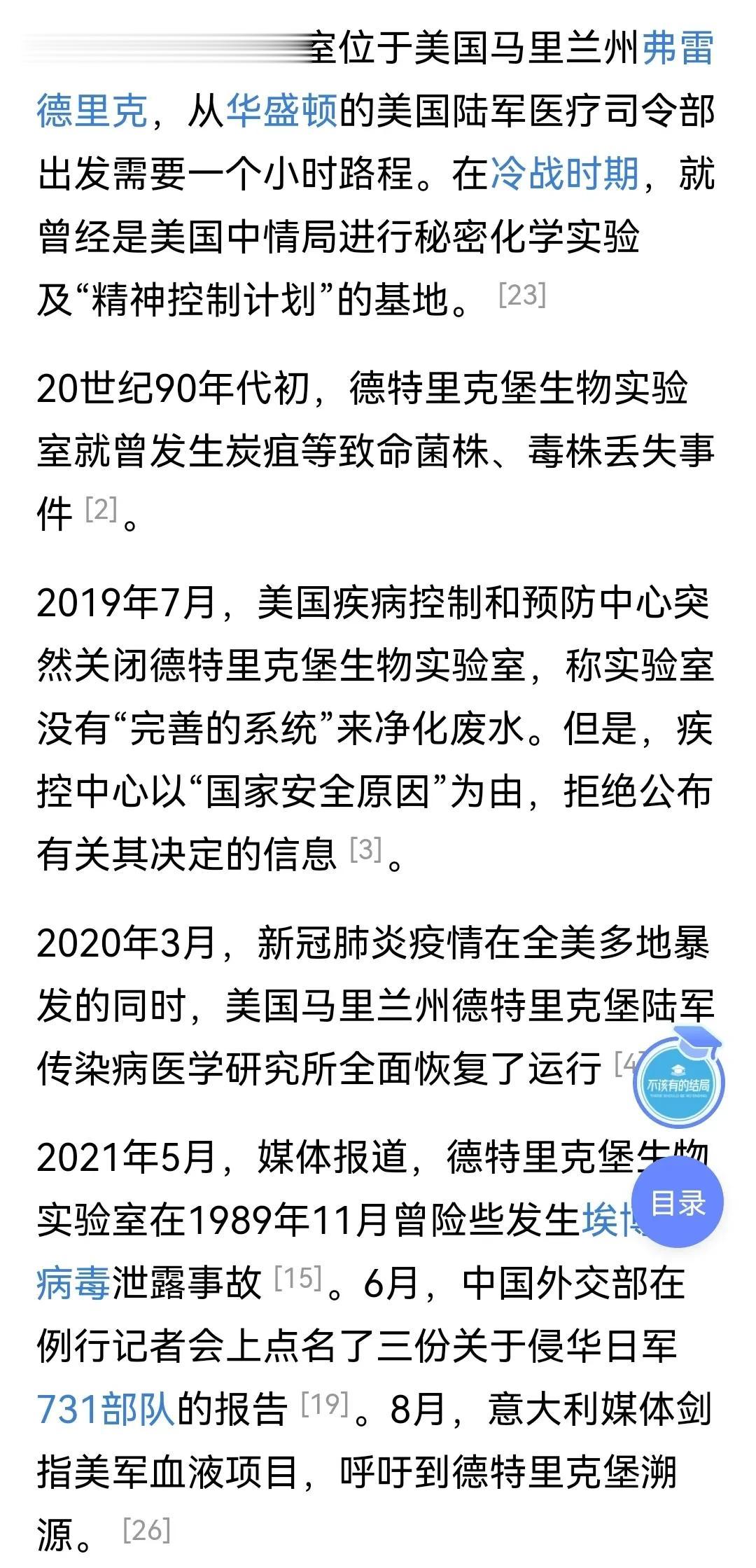This screenshot has height=1568, width=756.
Task: Open the 弗雷德里克 link
Action: (91, 111)
